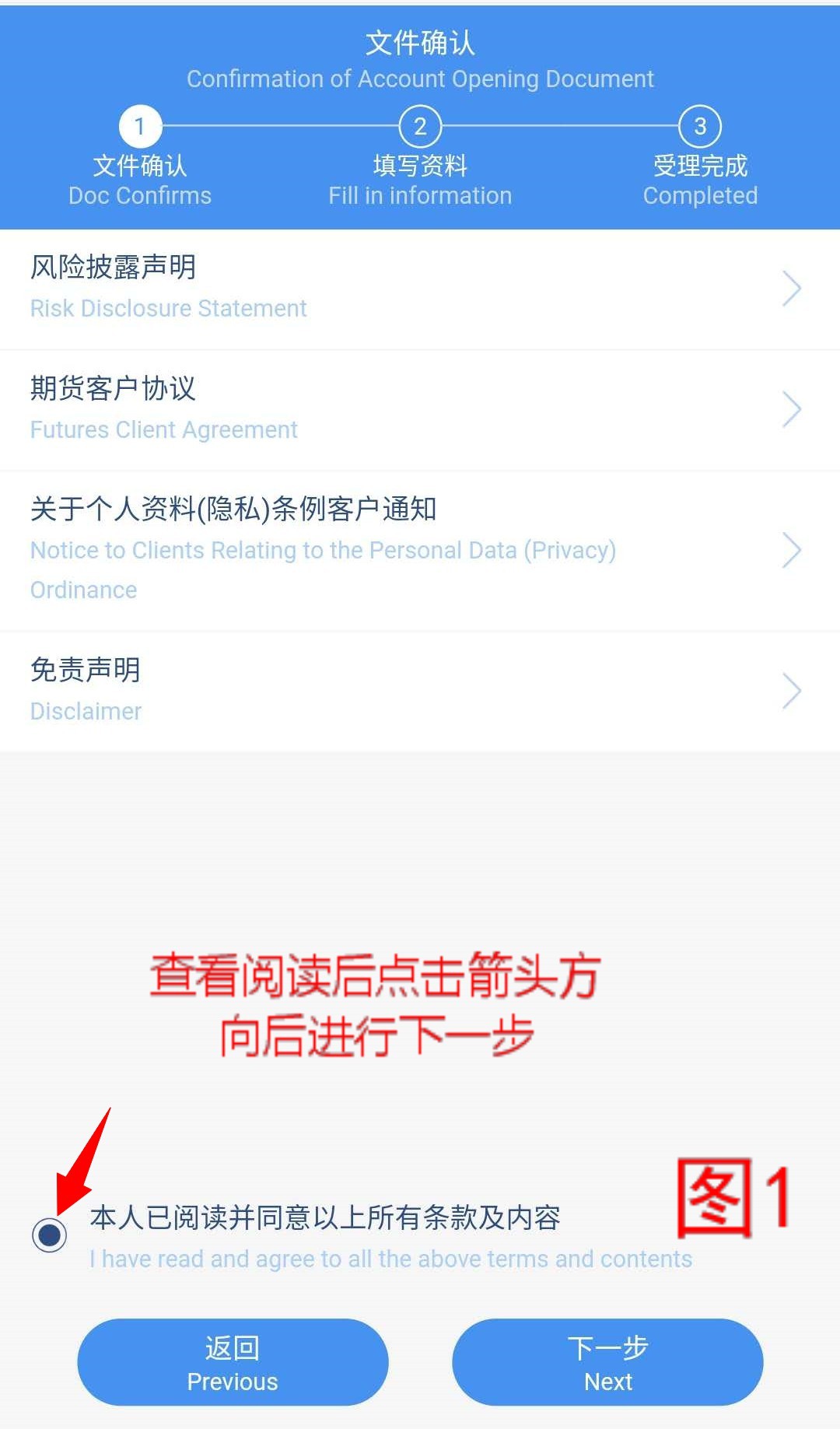Open the Risk Disclosure Statement document
Image resolution: width=840 pixels, height=1429 pixels.
(x=420, y=289)
